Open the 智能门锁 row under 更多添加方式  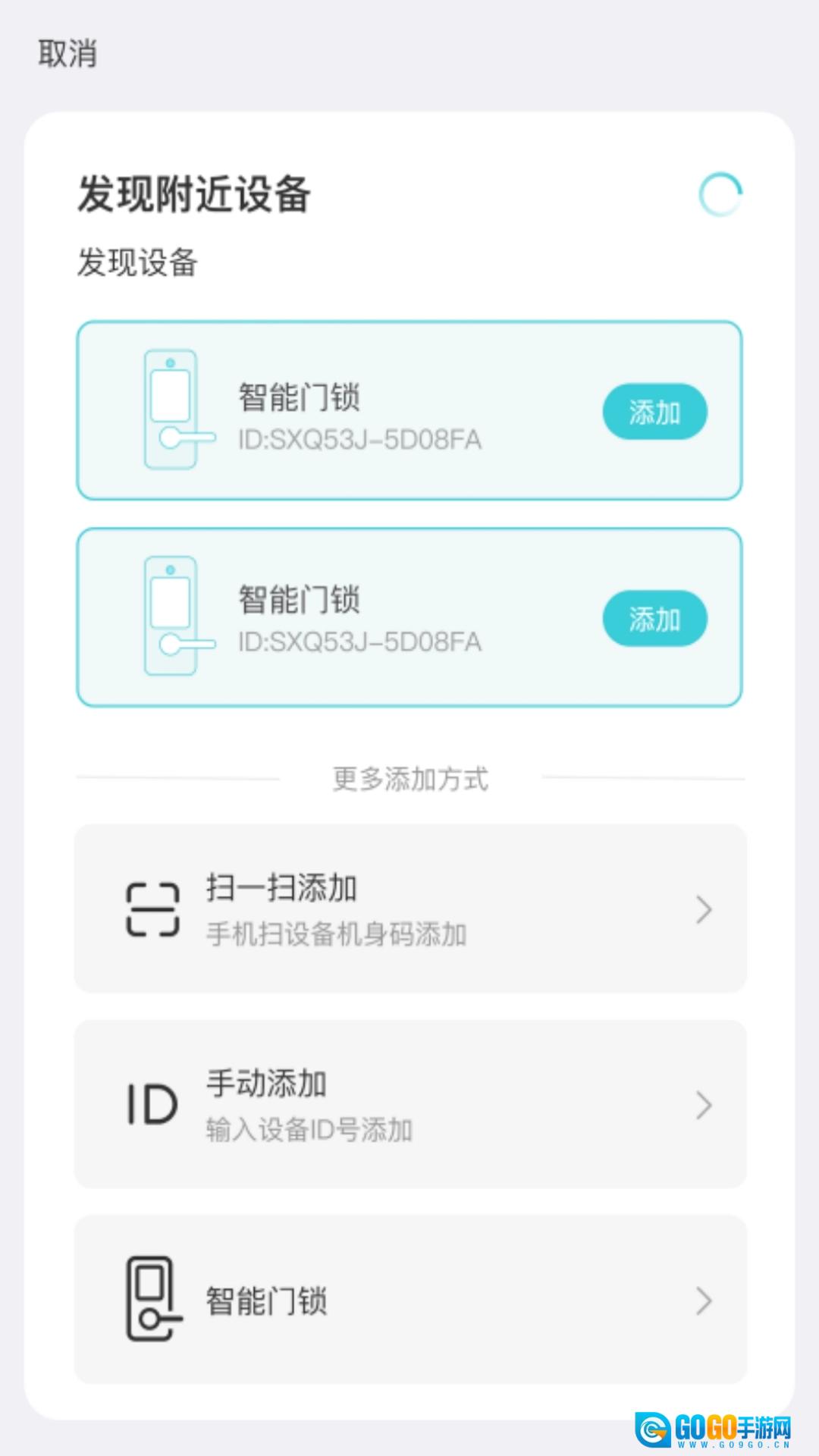(x=409, y=1300)
